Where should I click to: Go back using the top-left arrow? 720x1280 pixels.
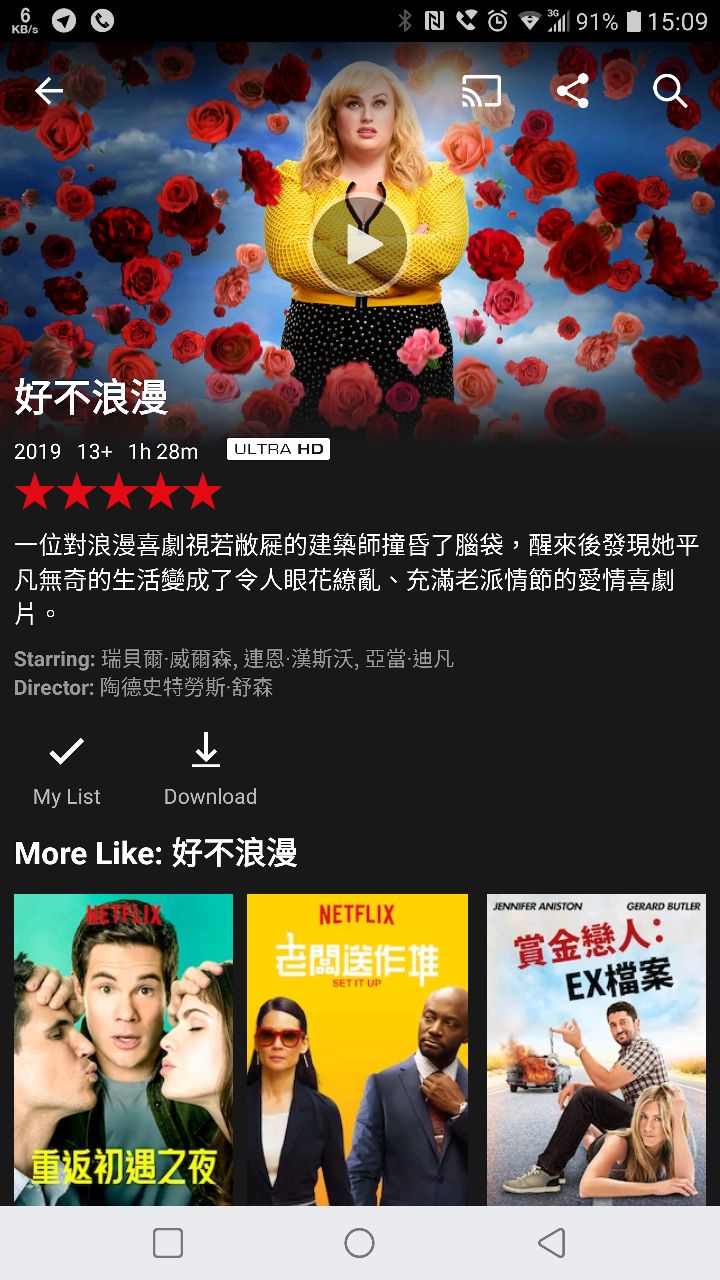[49, 91]
